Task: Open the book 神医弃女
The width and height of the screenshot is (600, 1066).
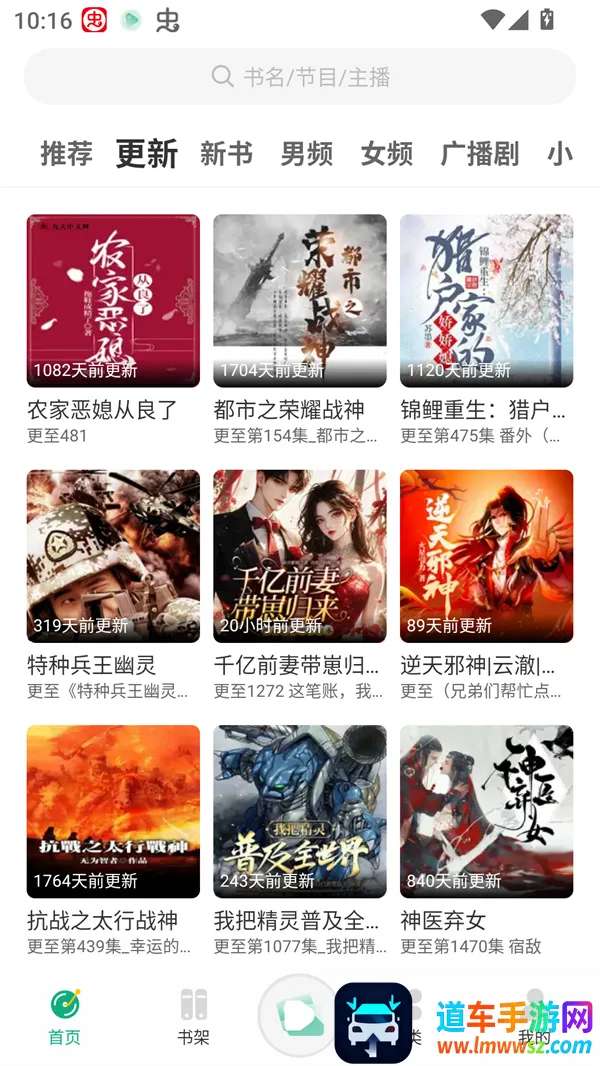Action: click(x=486, y=811)
